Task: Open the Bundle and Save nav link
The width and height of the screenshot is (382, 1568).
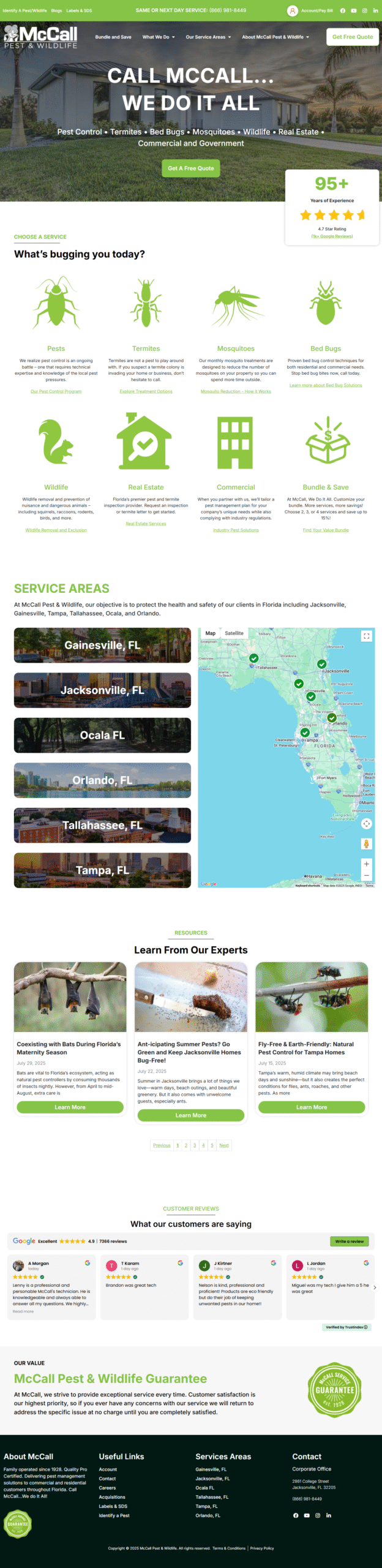Action: (x=113, y=37)
